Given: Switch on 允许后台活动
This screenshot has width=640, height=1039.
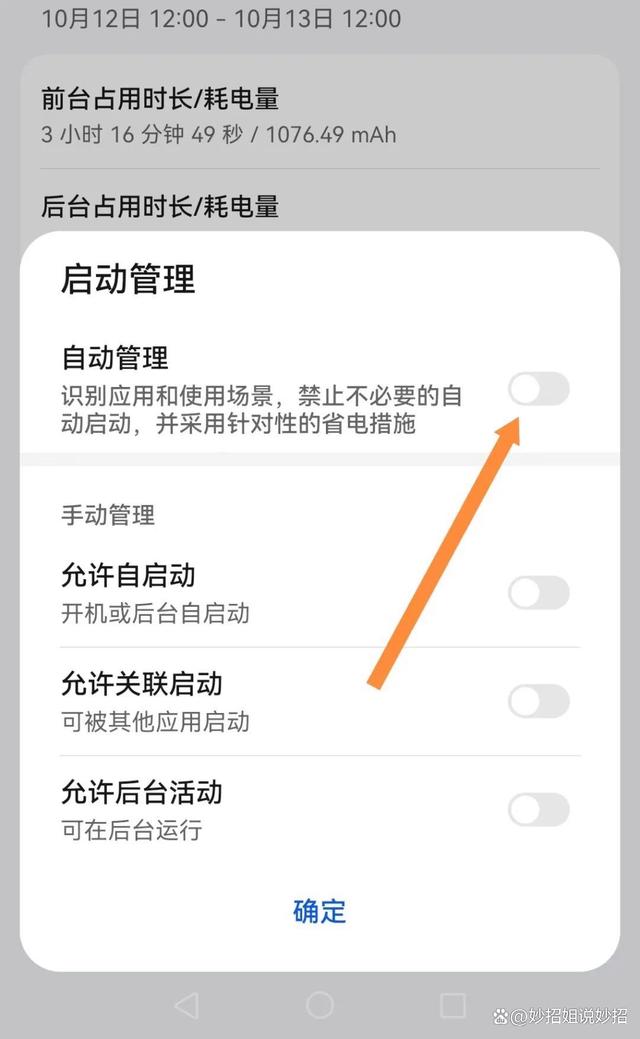Looking at the screenshot, I should tap(539, 809).
